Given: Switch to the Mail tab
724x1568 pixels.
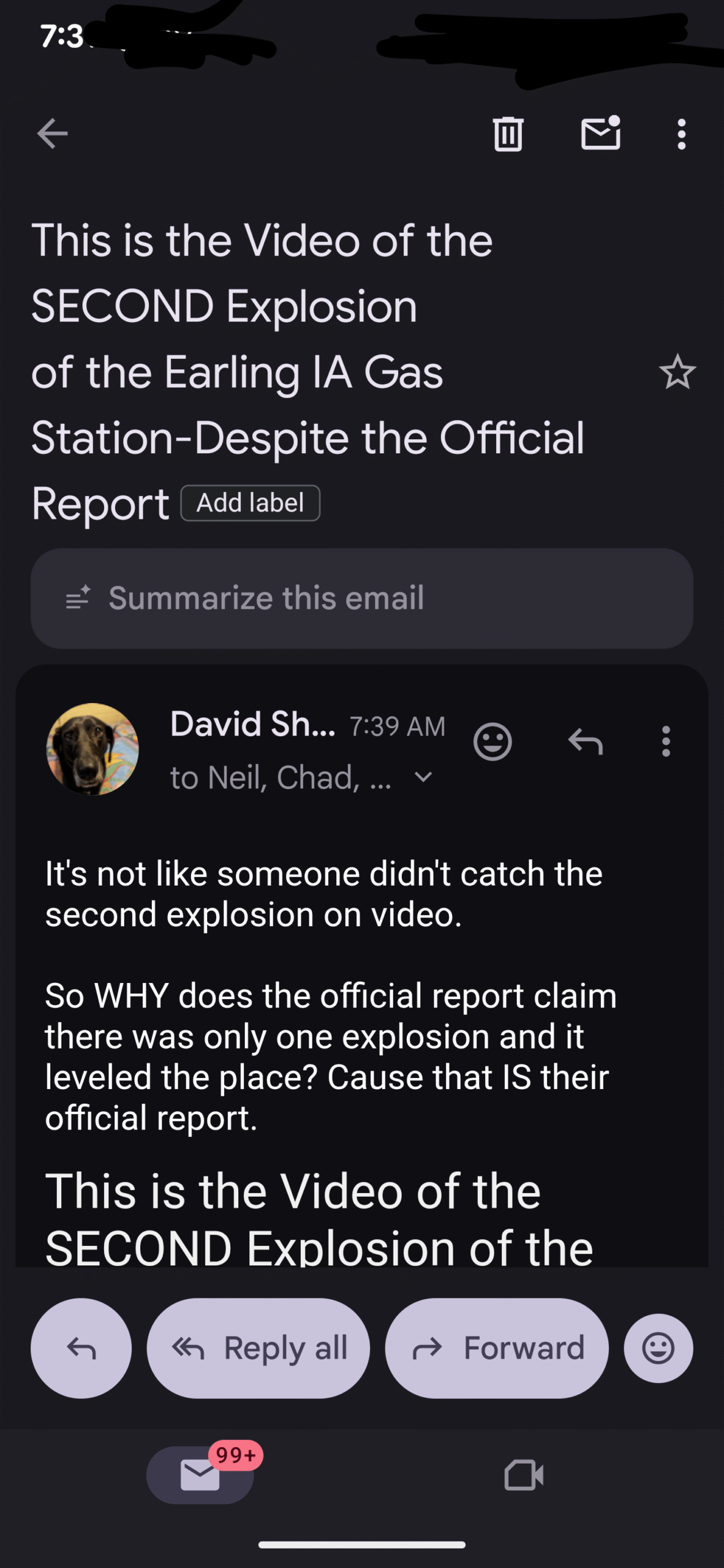Looking at the screenshot, I should pos(200,1475).
